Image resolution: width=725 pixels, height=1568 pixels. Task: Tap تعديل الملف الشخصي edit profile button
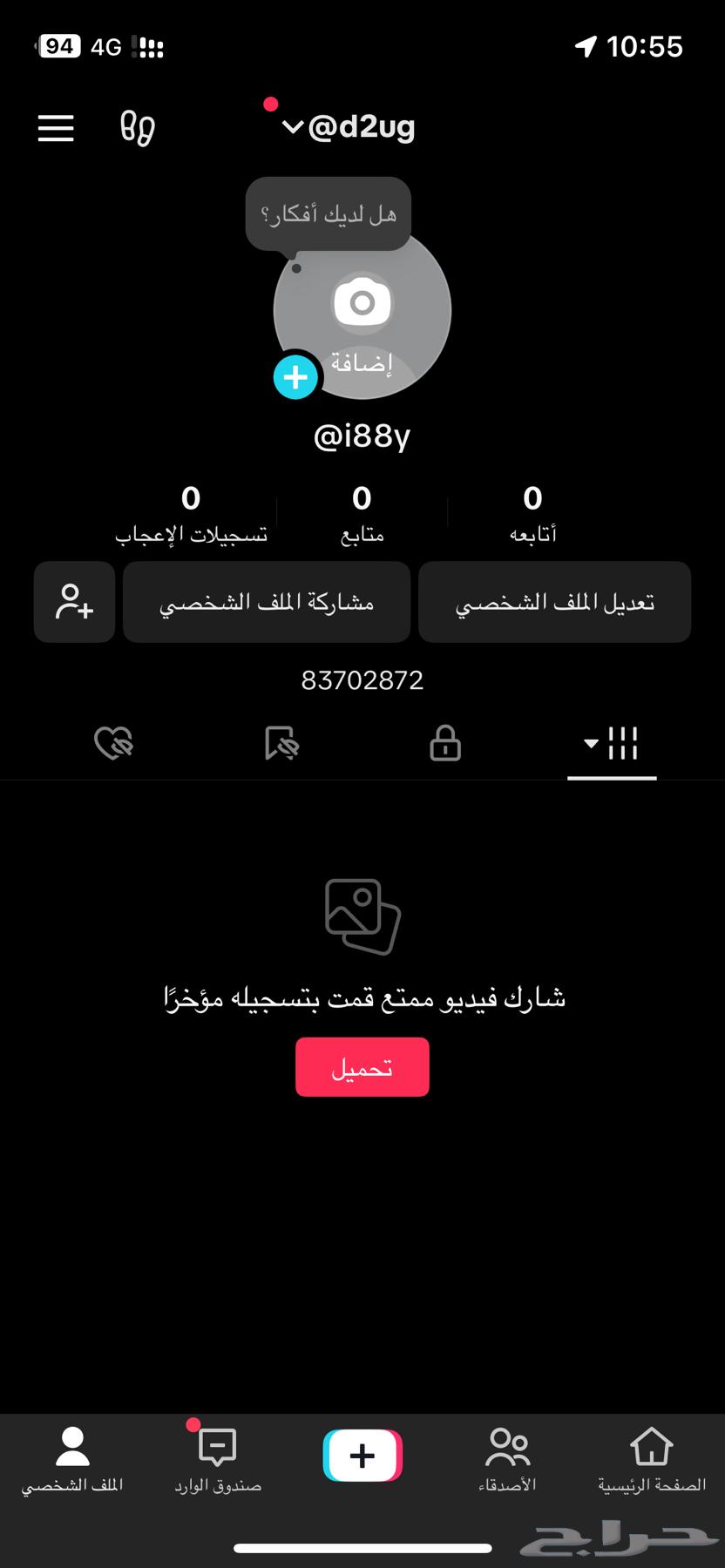pos(555,601)
